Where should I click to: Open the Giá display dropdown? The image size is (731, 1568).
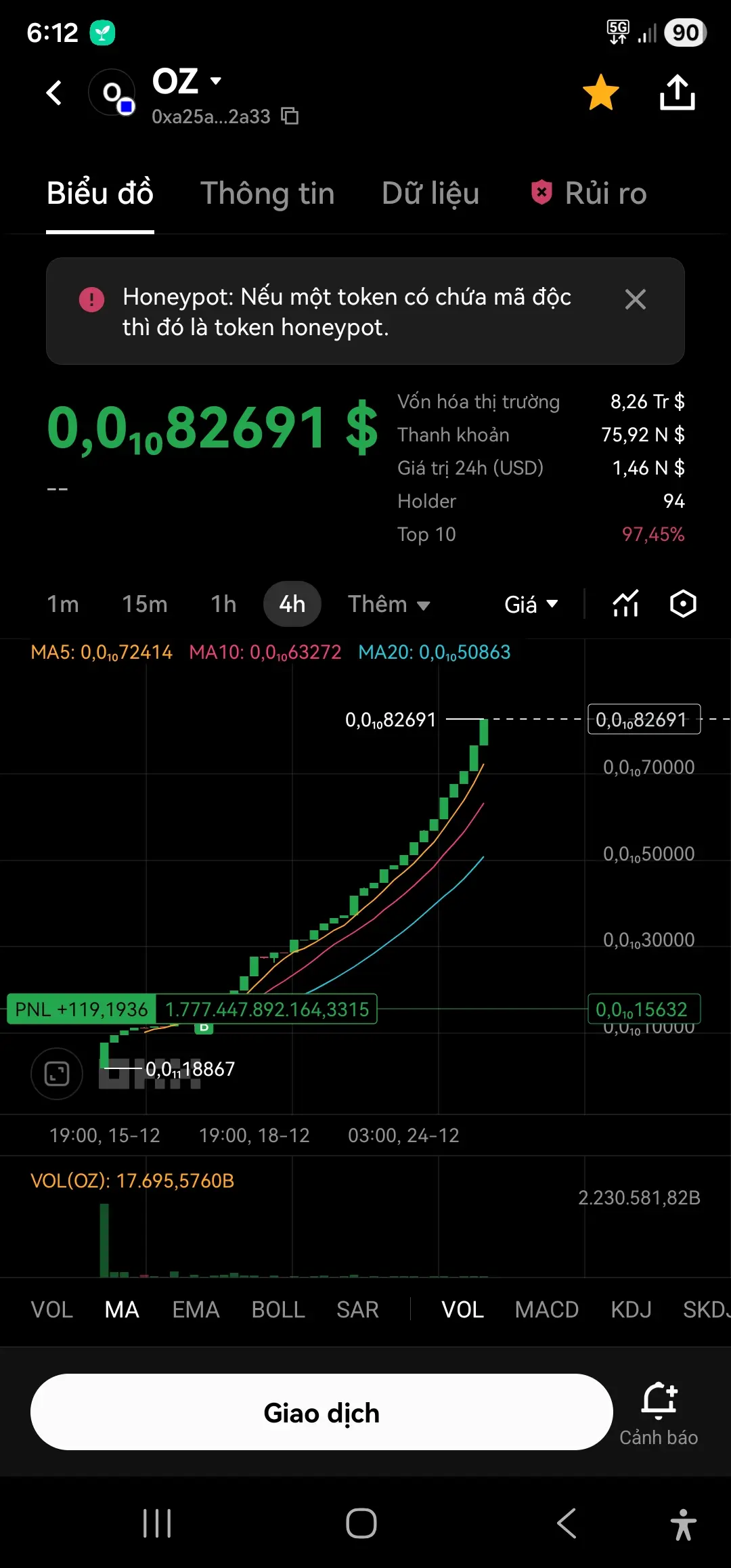pyautogui.click(x=531, y=604)
